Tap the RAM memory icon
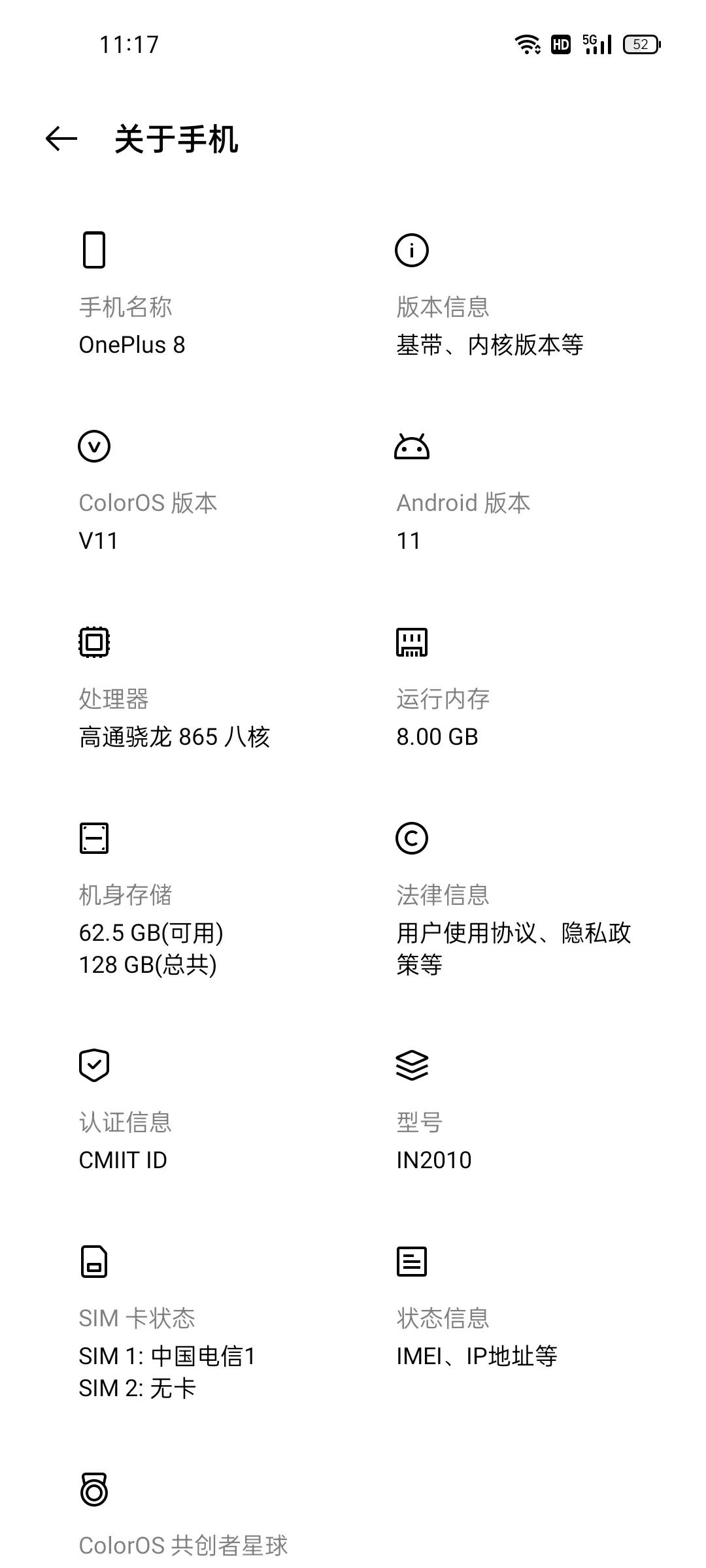 pyautogui.click(x=412, y=642)
